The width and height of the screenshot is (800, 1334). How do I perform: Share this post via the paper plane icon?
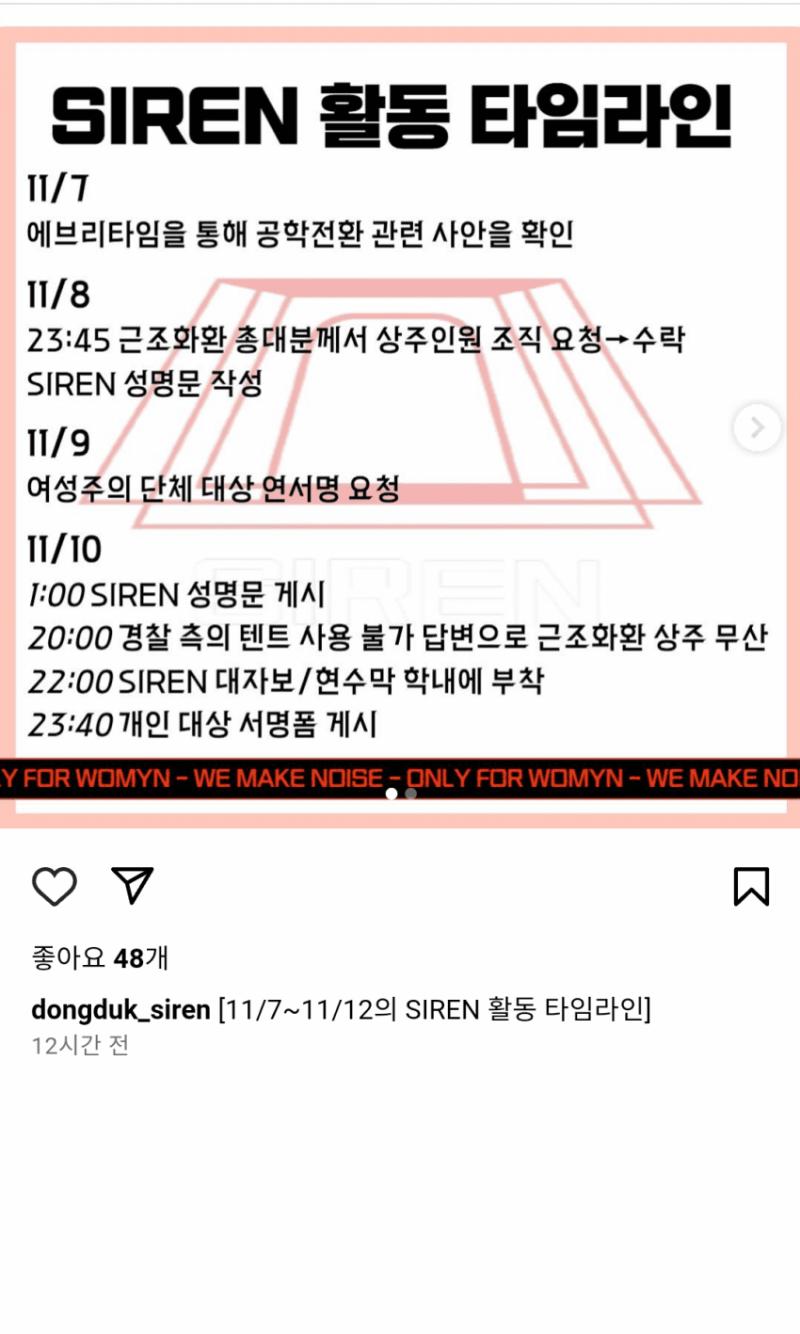pyautogui.click(x=132, y=885)
